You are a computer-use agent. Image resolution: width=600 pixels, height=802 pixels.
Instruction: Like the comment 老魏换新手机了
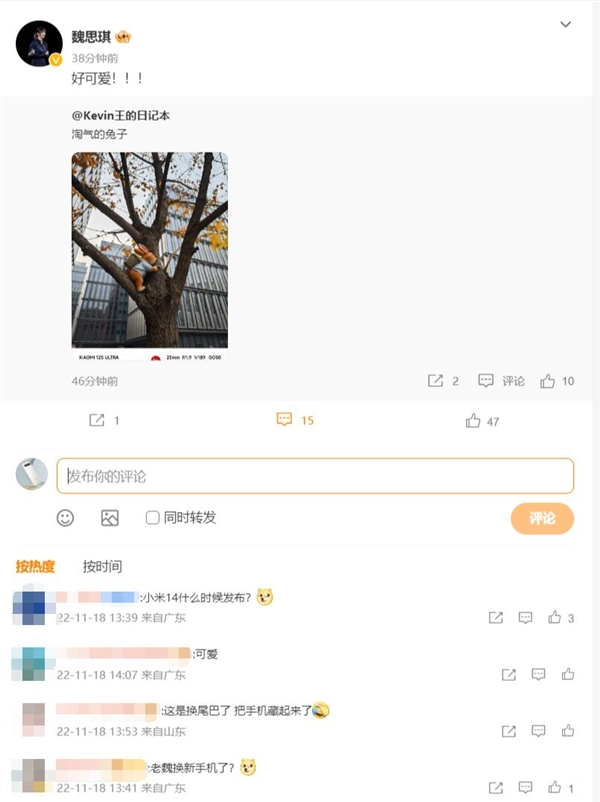pyautogui.click(x=555, y=788)
